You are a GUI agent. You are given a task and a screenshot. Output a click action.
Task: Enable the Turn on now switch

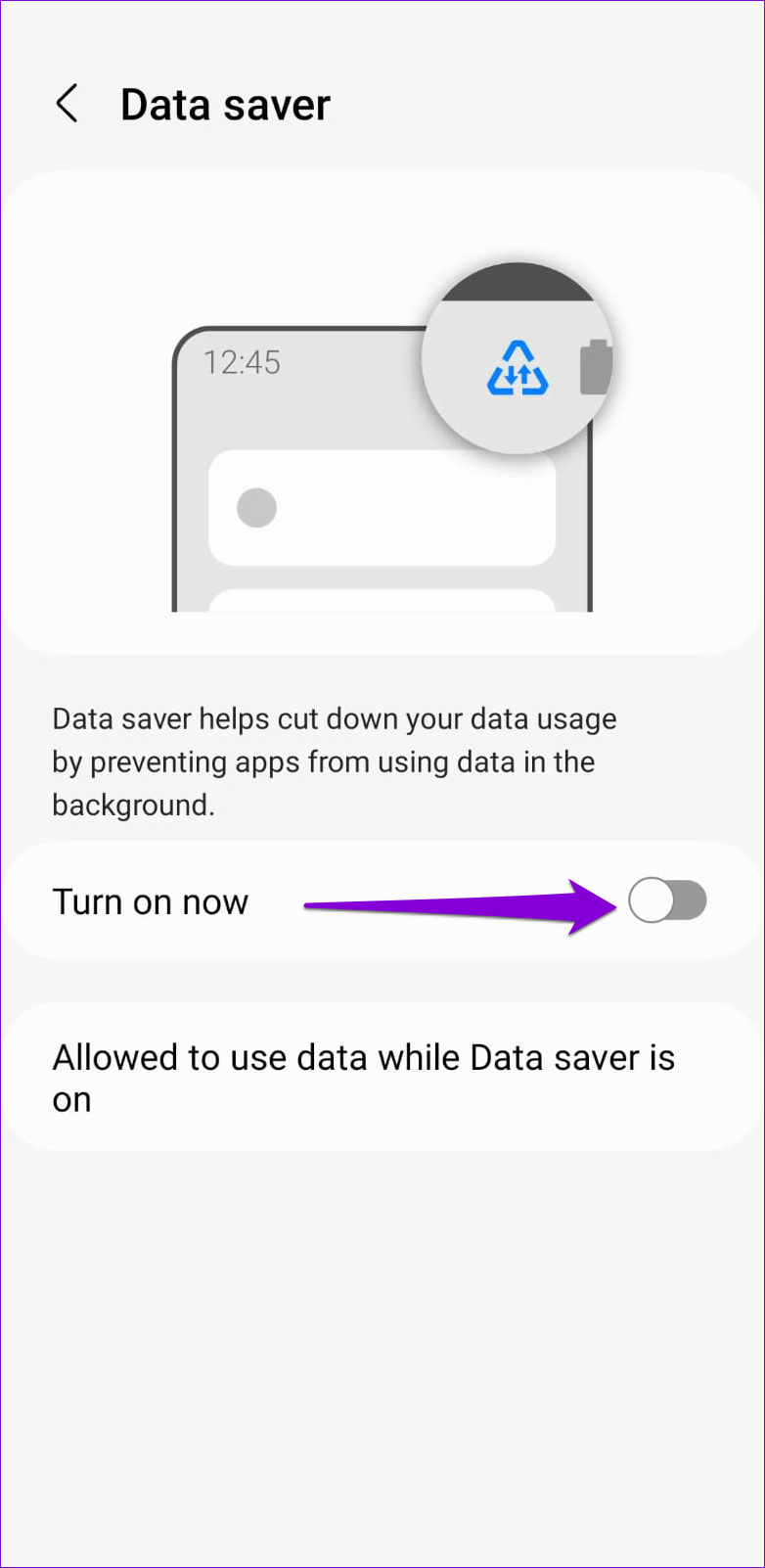coord(667,900)
